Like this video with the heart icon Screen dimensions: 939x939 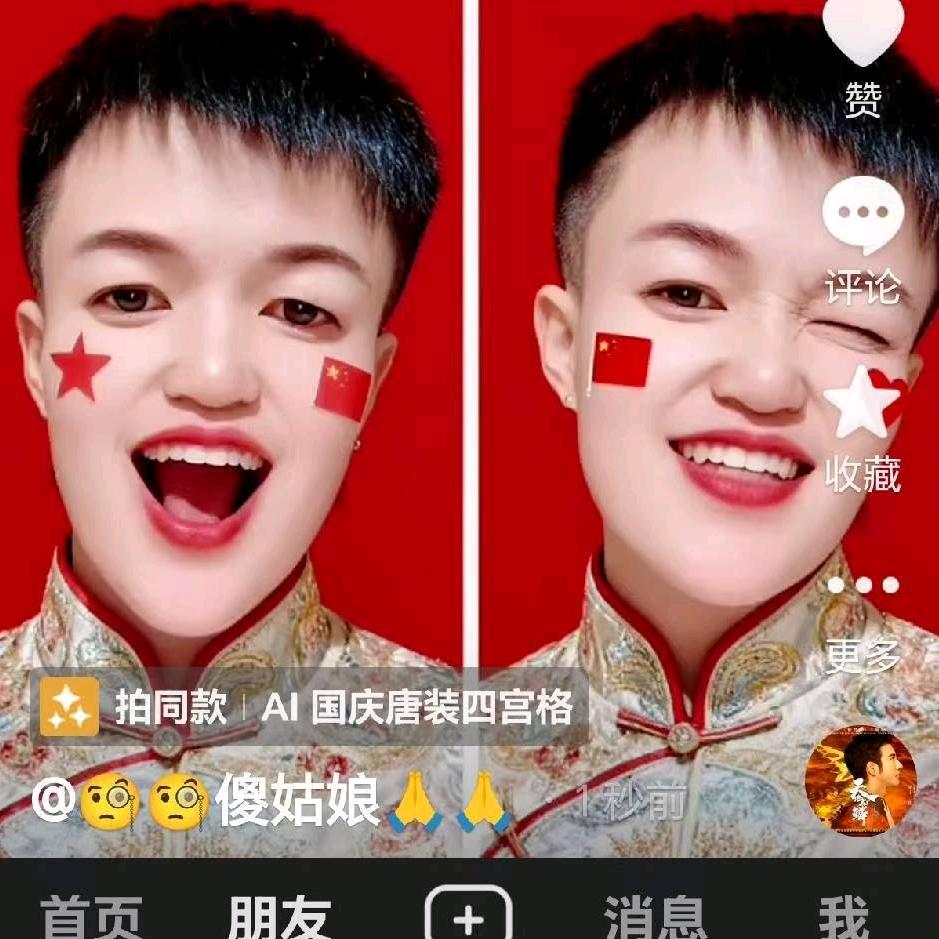(x=862, y=32)
